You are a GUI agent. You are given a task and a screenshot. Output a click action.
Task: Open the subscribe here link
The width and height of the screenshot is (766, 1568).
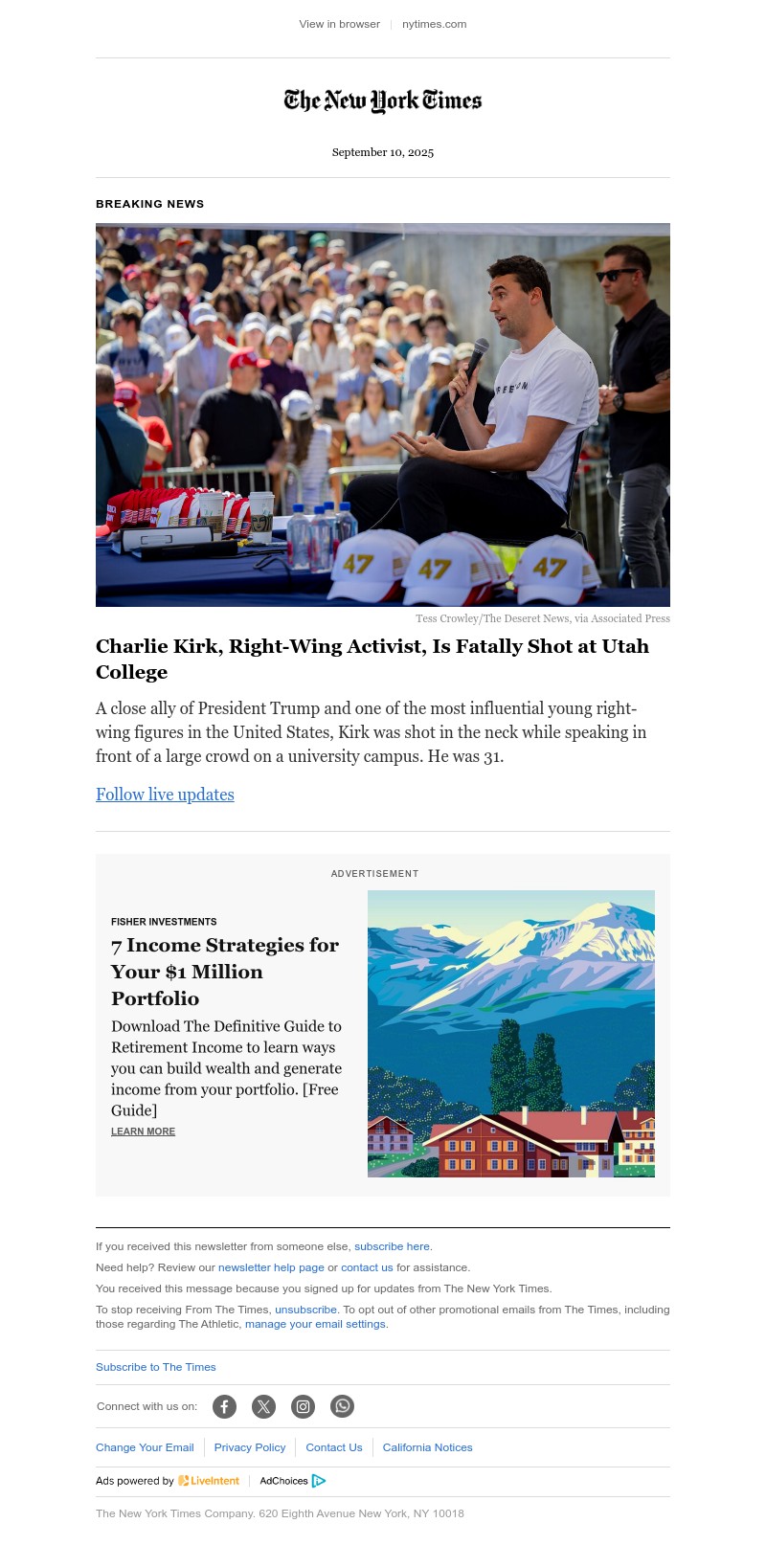tap(392, 1246)
